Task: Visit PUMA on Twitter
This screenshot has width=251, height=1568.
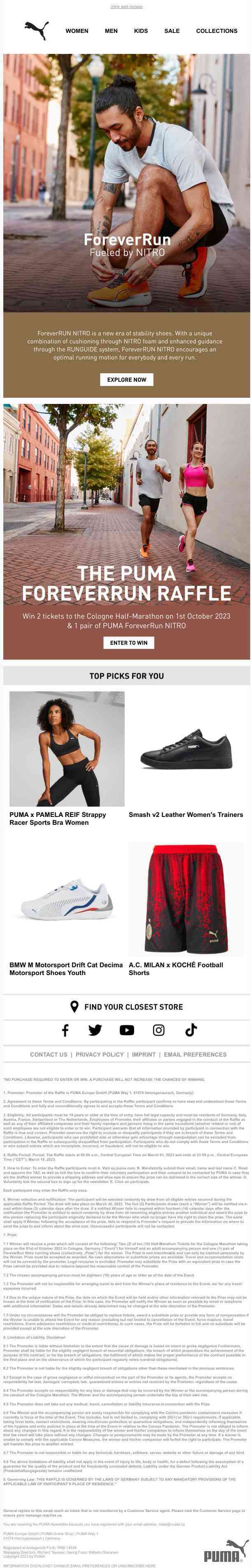Action: pos(95,1030)
